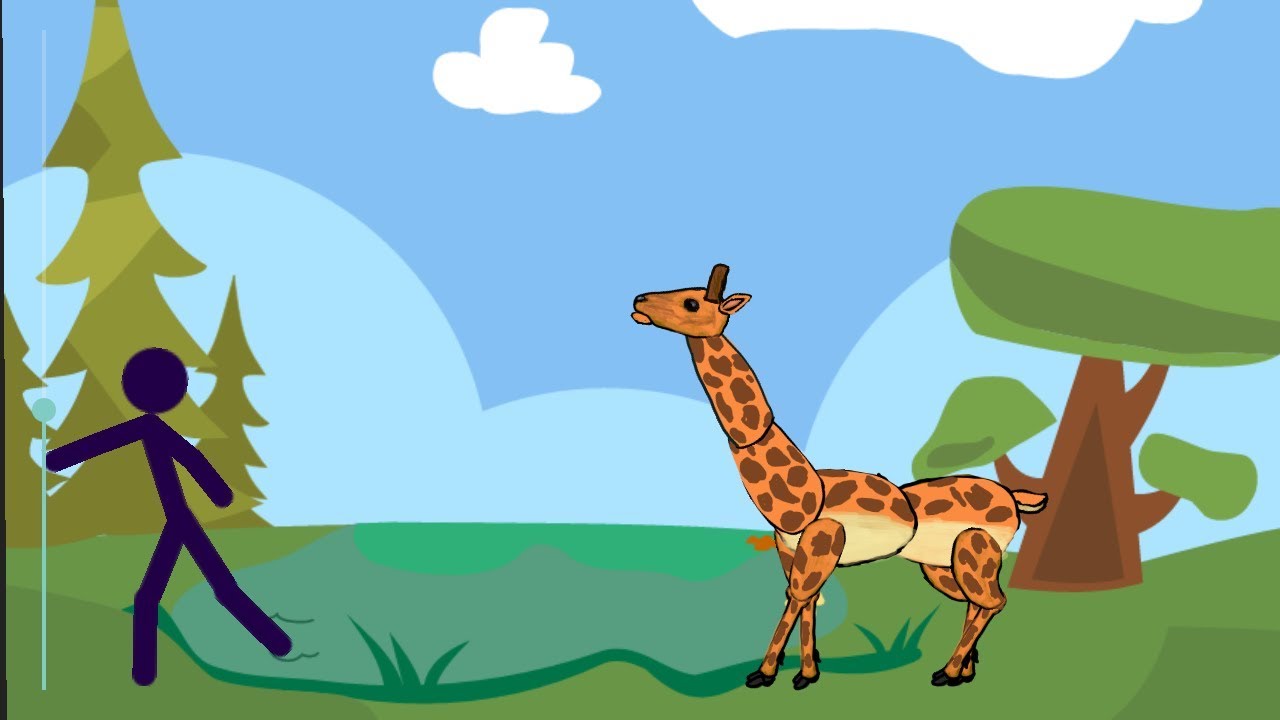Tap the vertical slider knob on the left edge
1280x720 pixels.
pyautogui.click(x=43, y=410)
